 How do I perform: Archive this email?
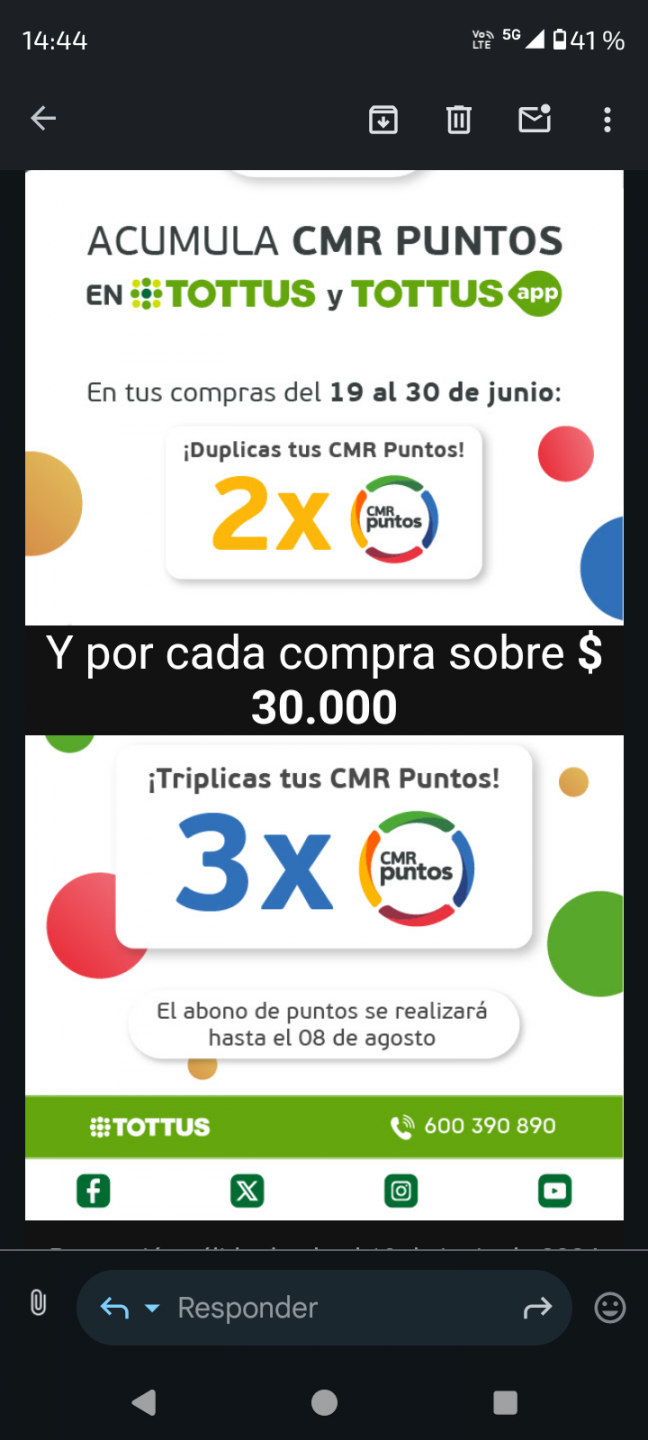click(383, 120)
